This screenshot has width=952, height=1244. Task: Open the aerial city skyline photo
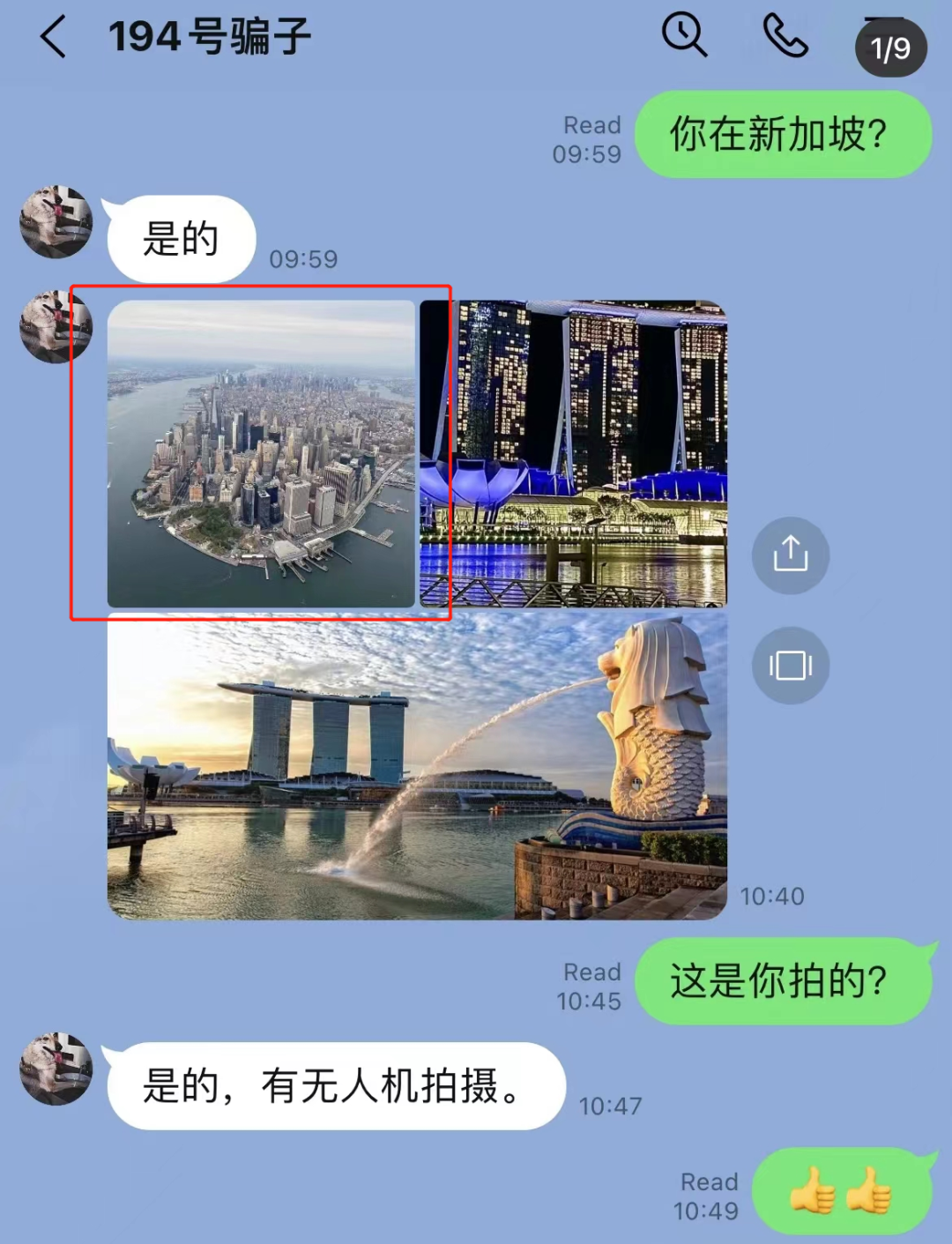pyautogui.click(x=261, y=454)
